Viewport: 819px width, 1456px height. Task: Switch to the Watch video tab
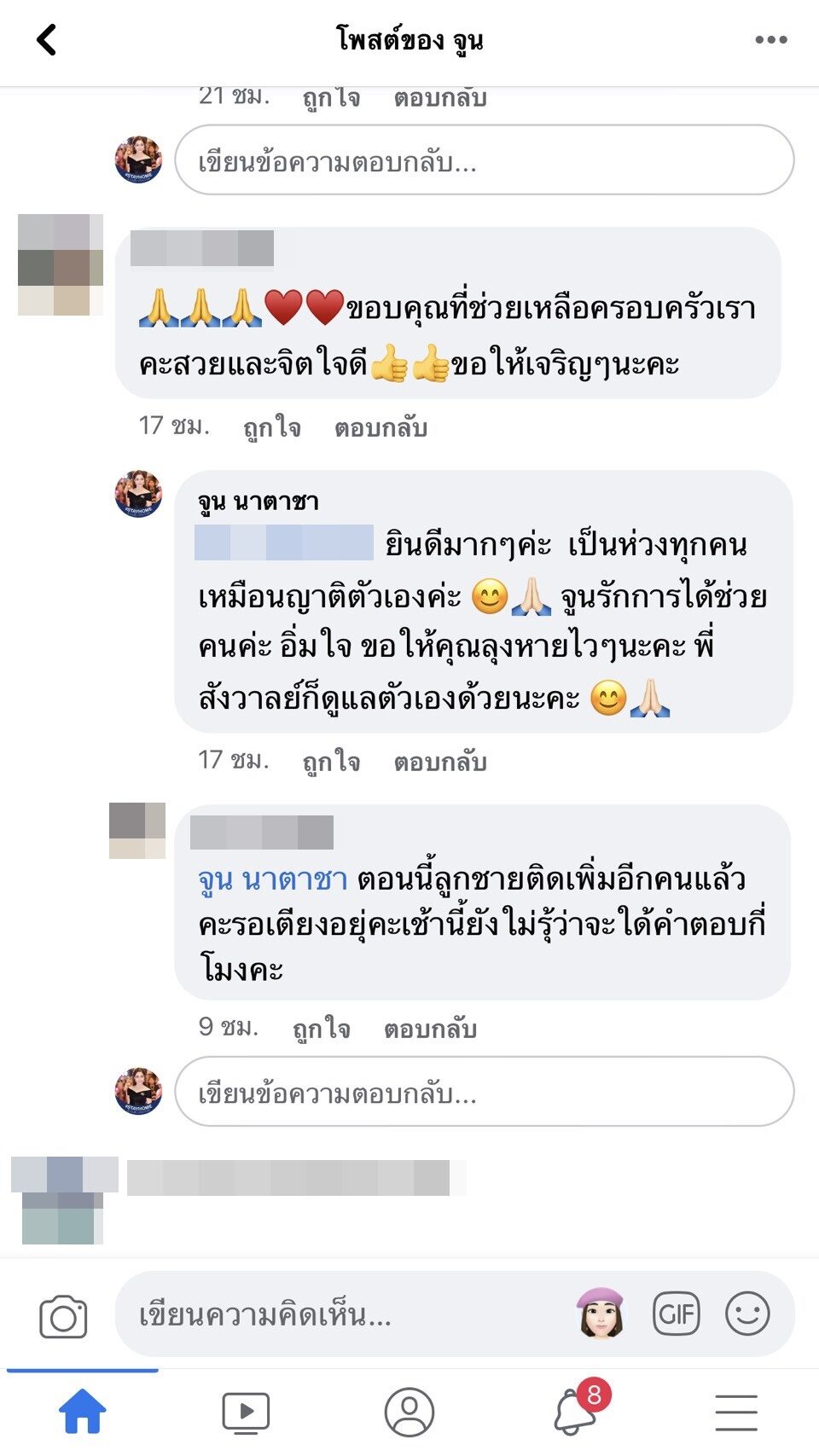pos(246,1412)
